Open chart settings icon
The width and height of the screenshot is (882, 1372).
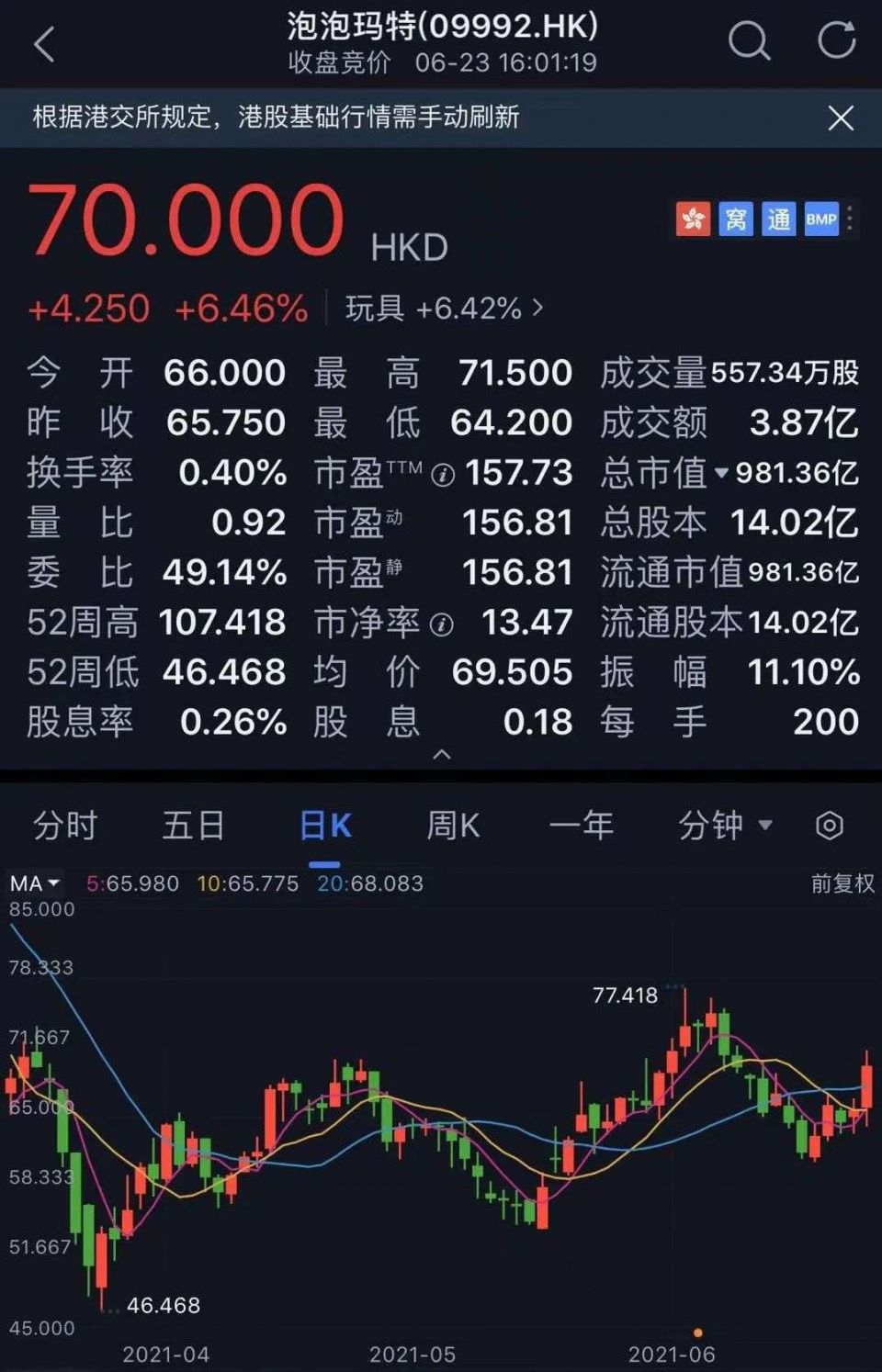point(829,826)
